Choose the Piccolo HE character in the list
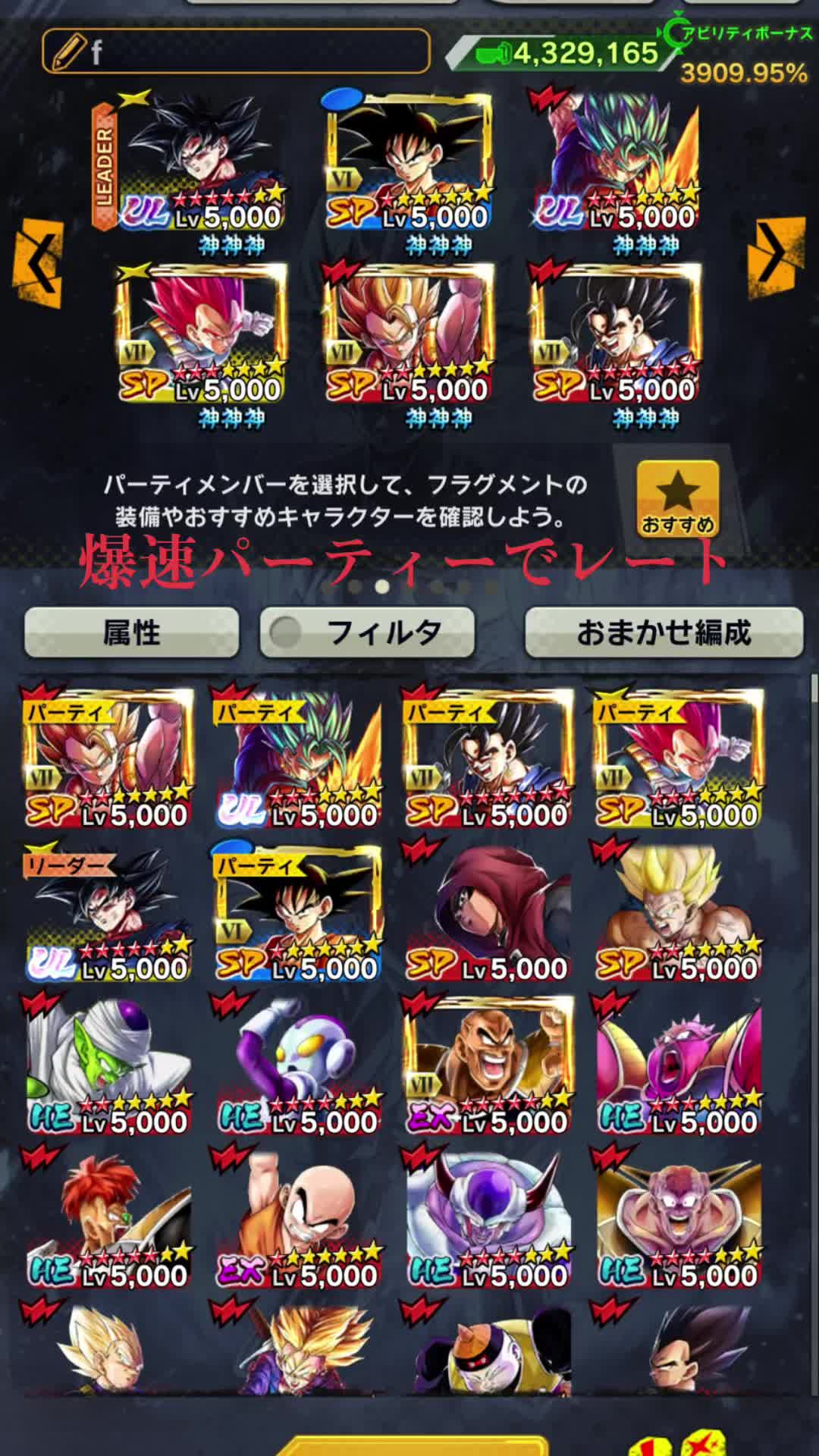Viewport: 819px width, 1456px height. point(107,1065)
